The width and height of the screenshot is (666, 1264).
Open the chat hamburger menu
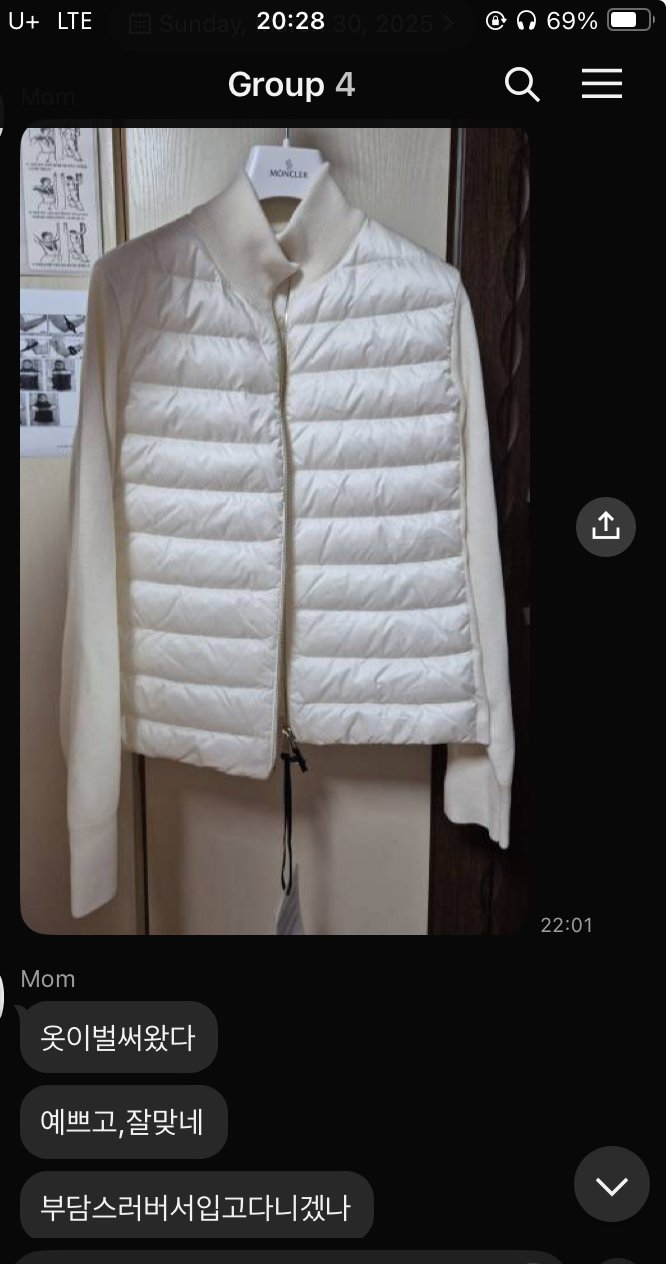[602, 85]
